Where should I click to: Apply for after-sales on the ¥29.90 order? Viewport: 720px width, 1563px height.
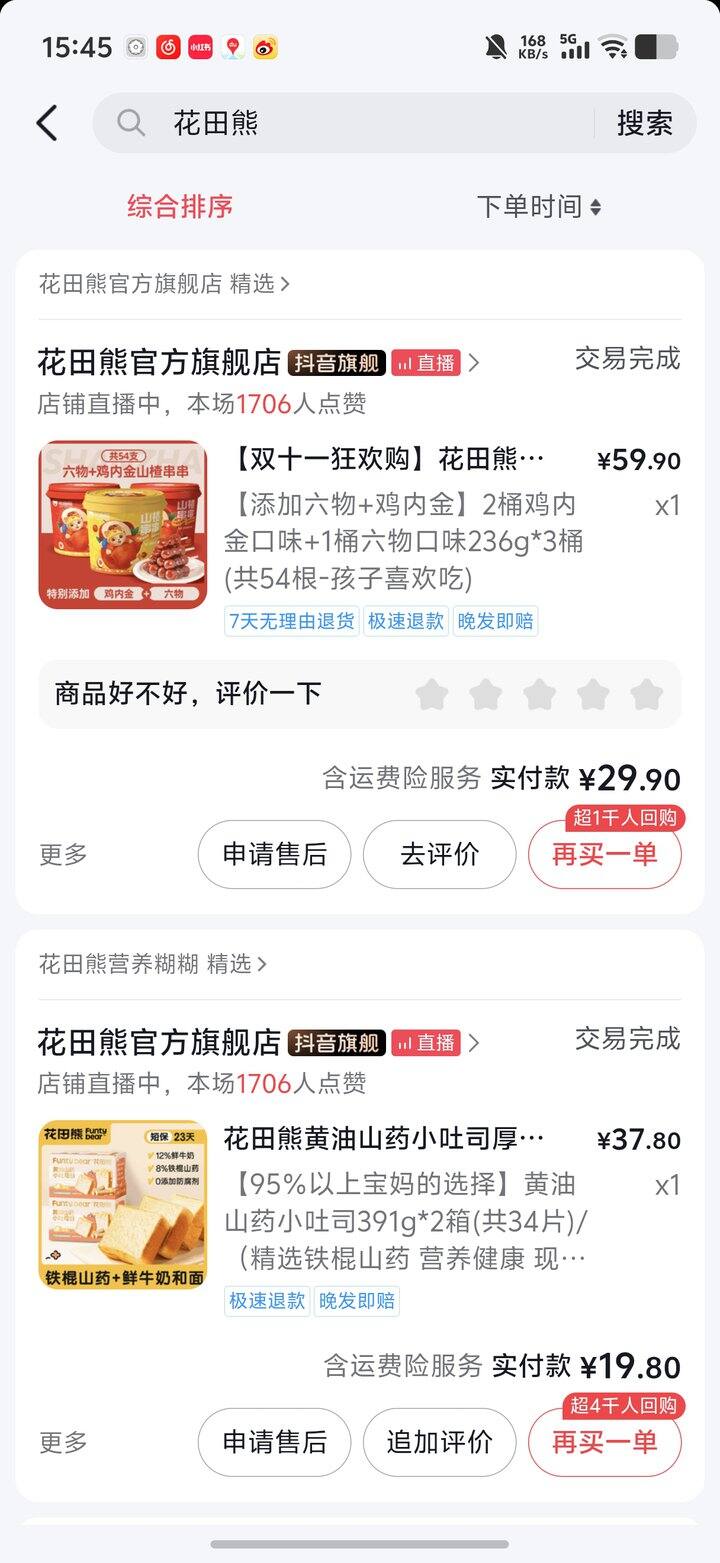pyautogui.click(x=274, y=855)
